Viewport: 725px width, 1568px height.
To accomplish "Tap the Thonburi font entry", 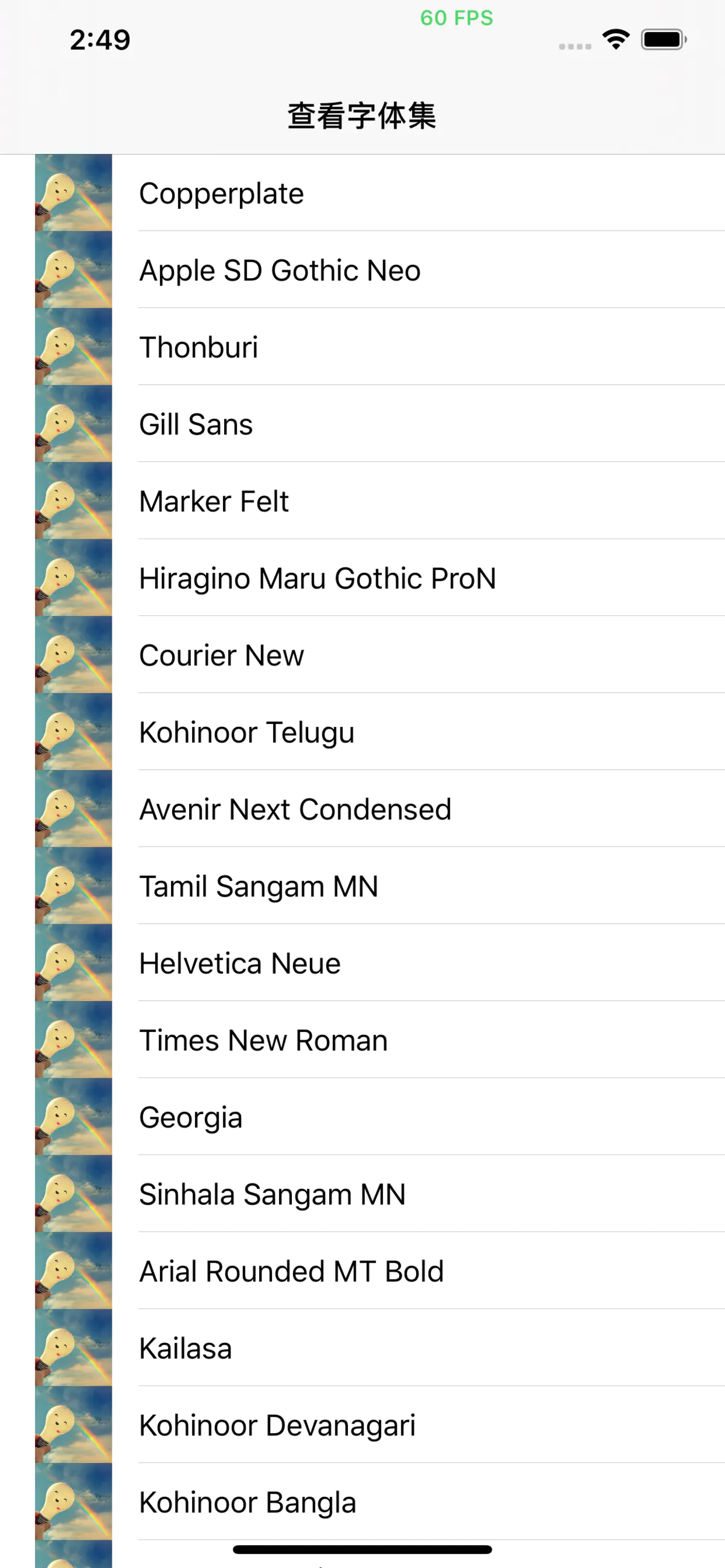I will point(199,348).
